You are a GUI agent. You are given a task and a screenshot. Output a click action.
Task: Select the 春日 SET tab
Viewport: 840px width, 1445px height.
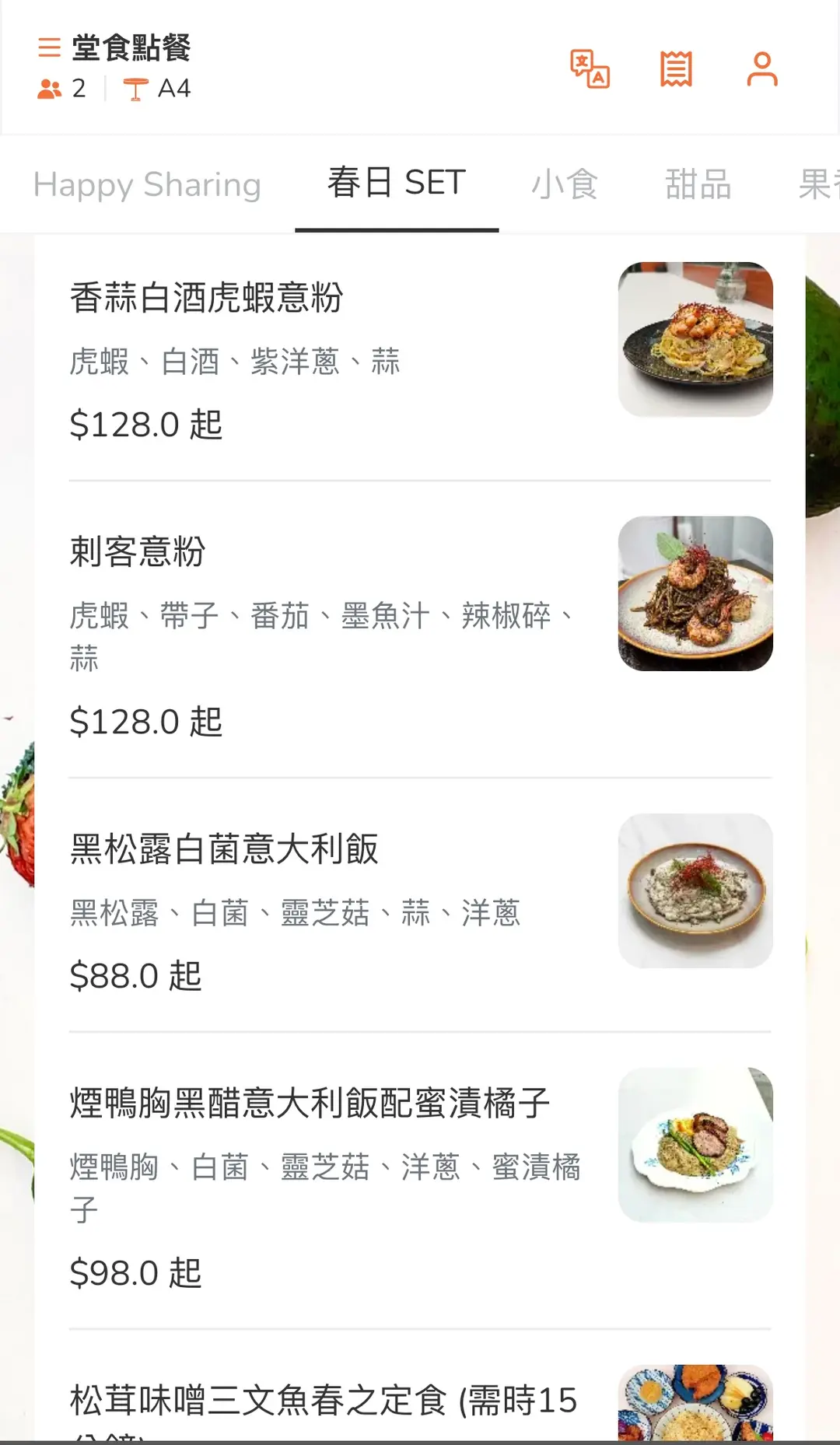pyautogui.click(x=397, y=184)
